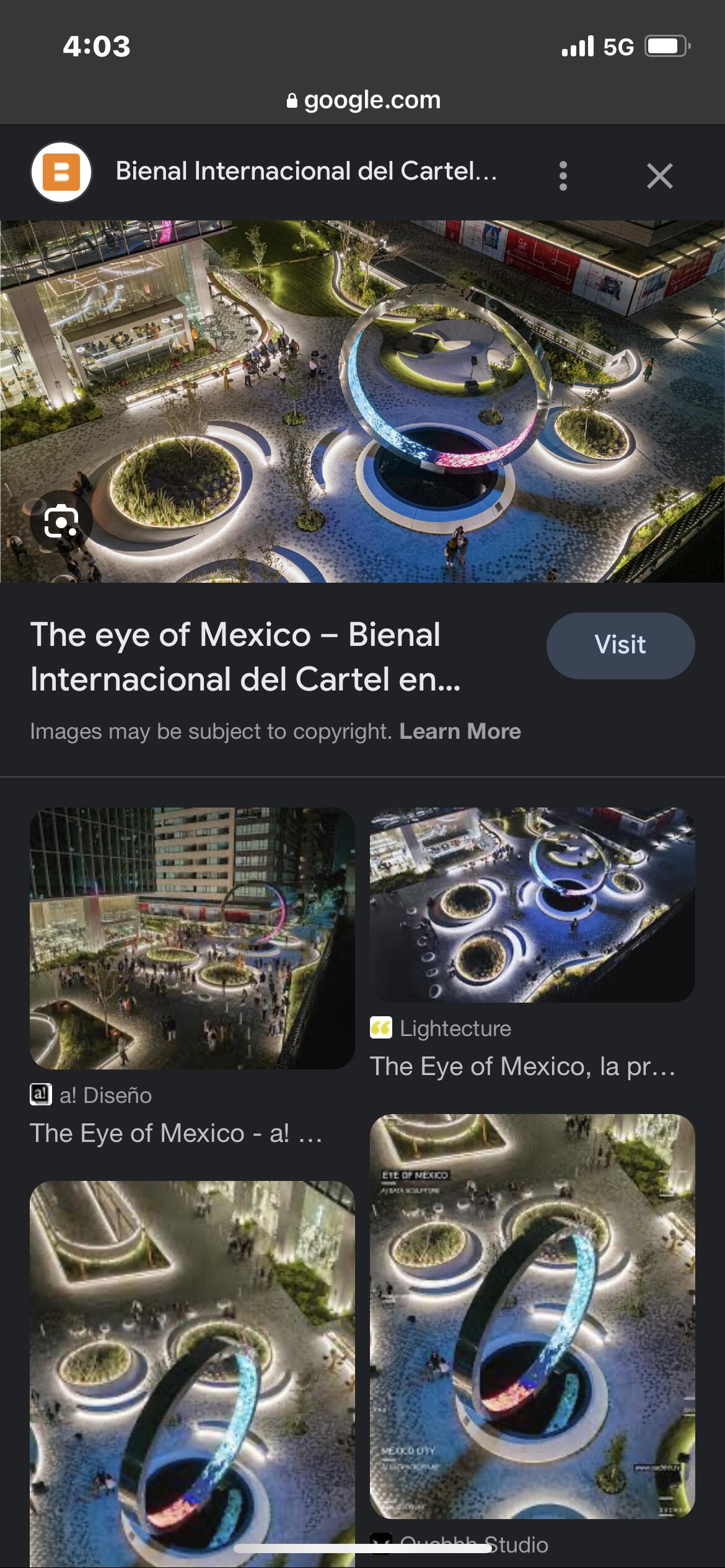The image size is (725, 1568).
Task: Close the image preview panel
Action: (659, 176)
